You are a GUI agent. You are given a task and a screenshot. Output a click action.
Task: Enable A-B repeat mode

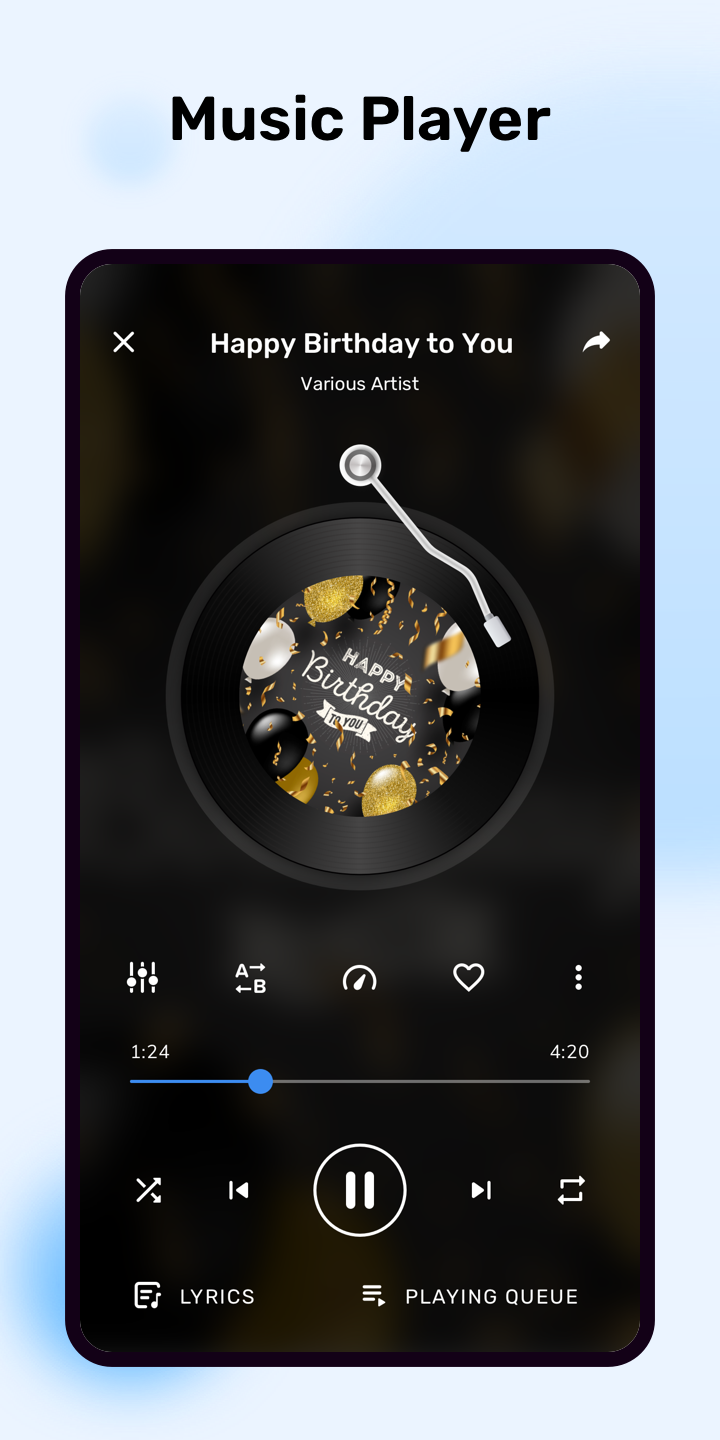(251, 977)
